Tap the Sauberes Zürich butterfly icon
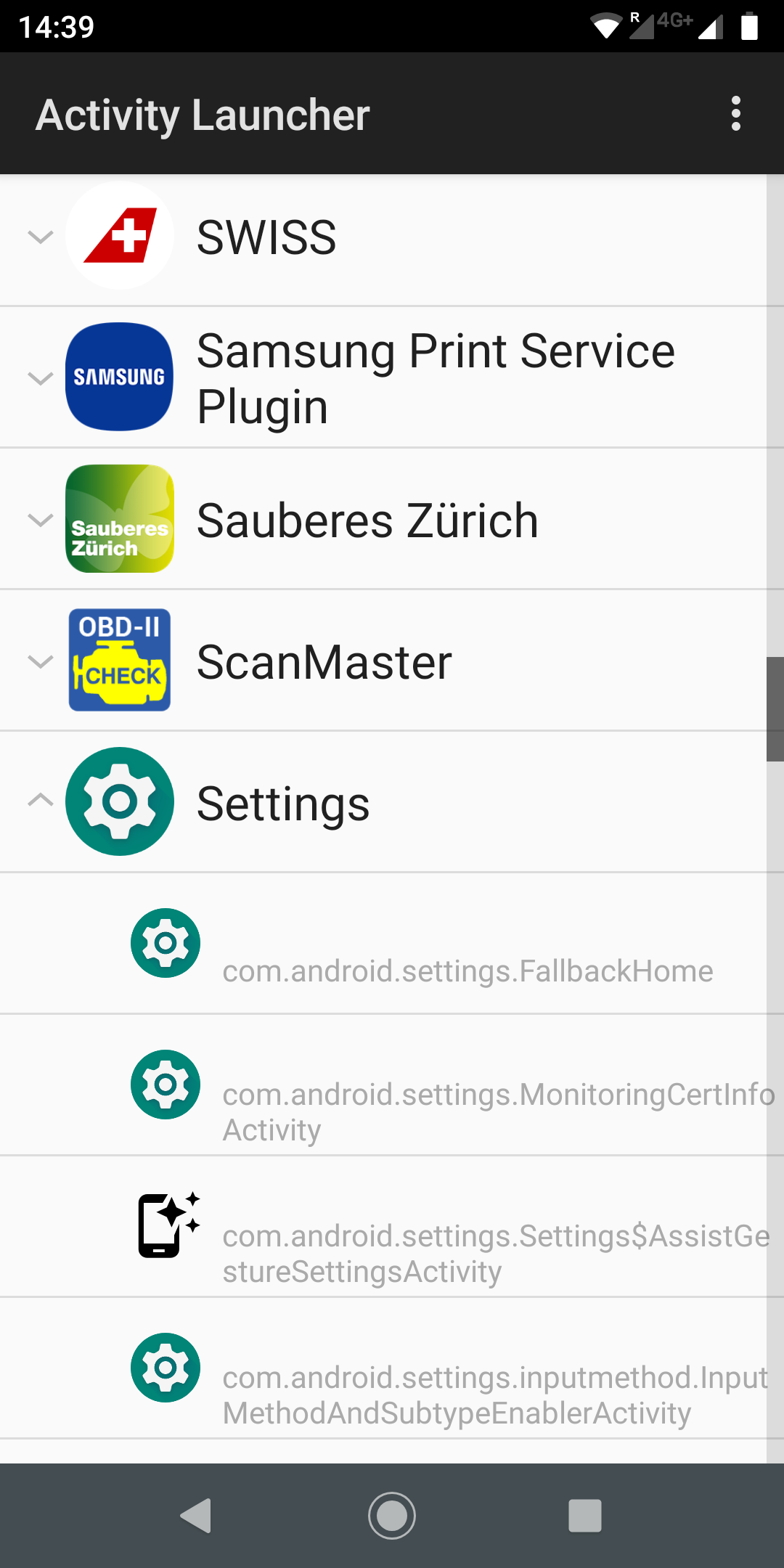Viewport: 784px width, 1568px height. 119,518
